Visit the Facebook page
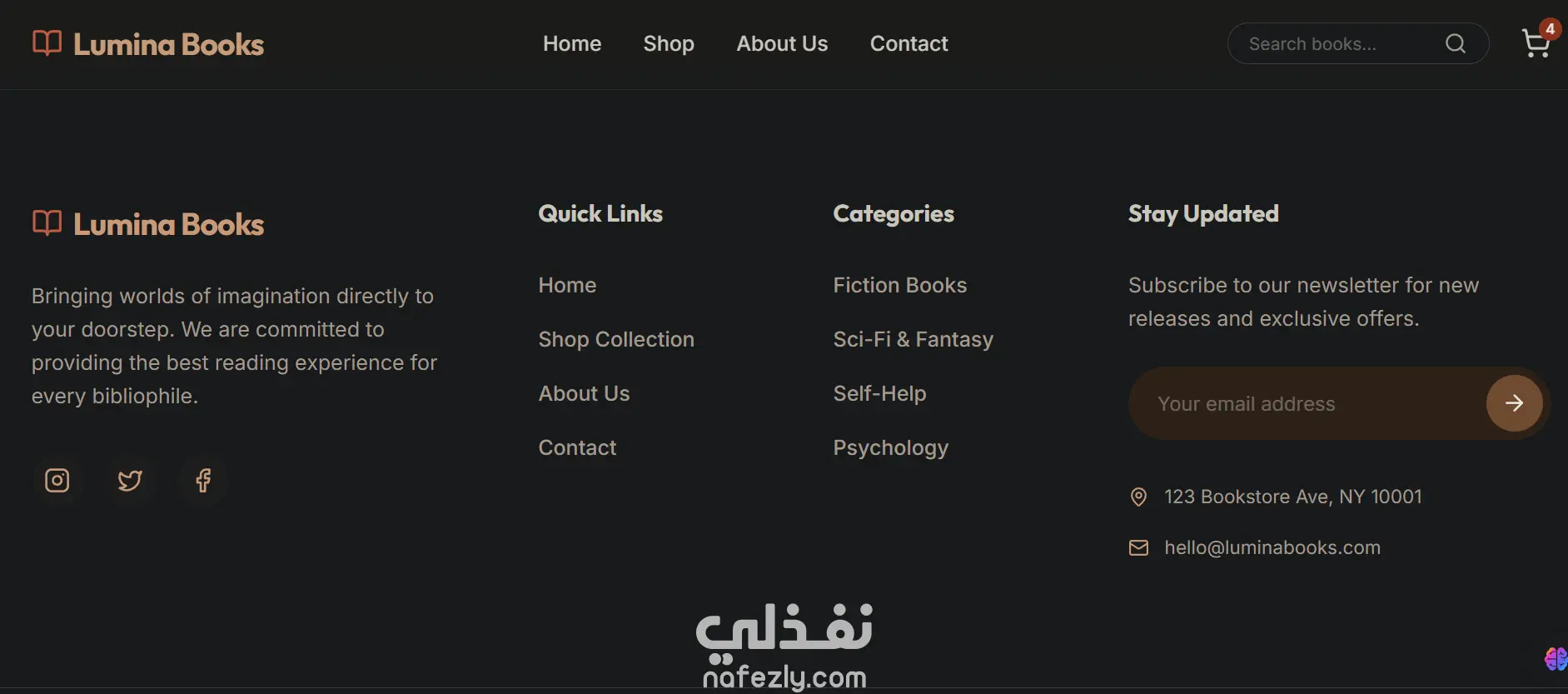This screenshot has width=1568, height=694. pyautogui.click(x=203, y=481)
